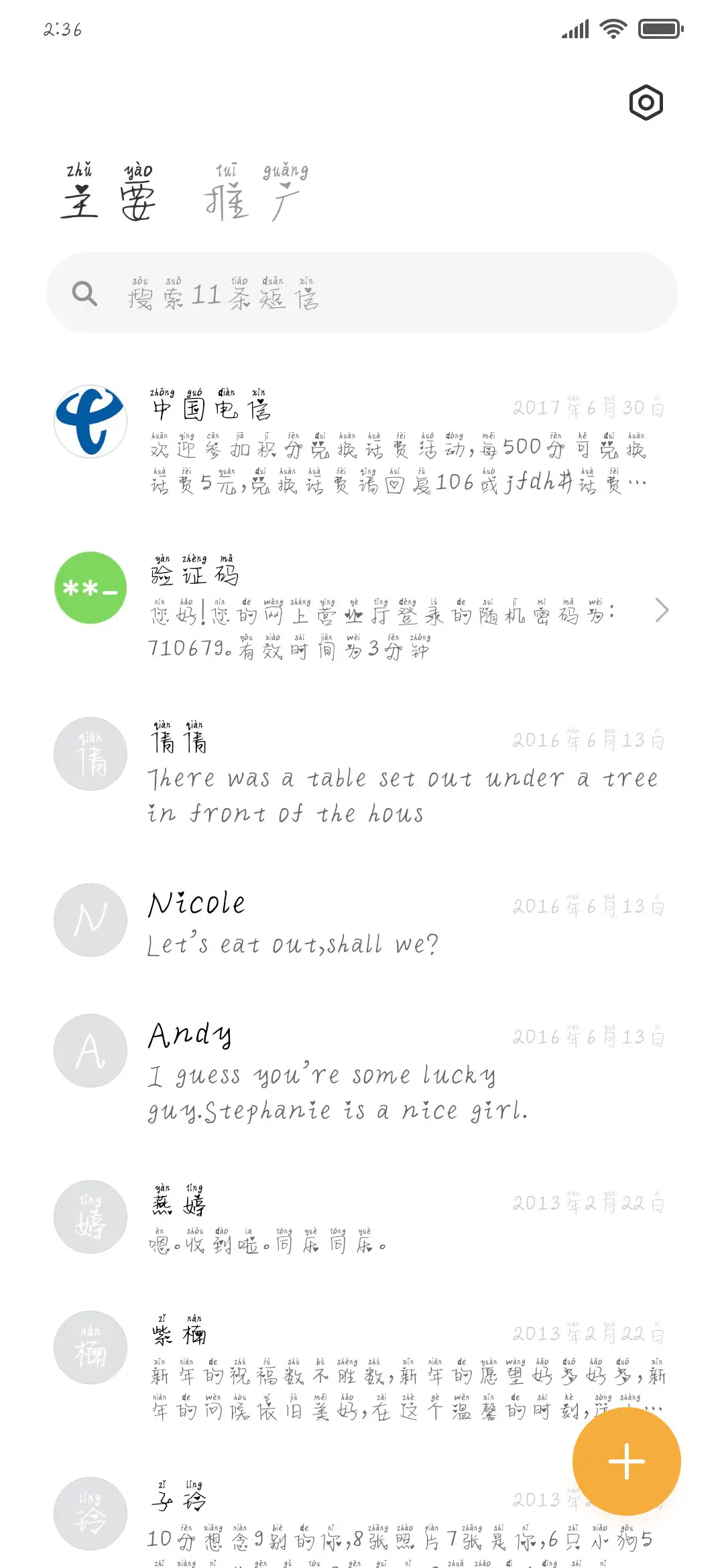Select 紫楠's avatar circle
The width and height of the screenshot is (724, 1568).
click(x=90, y=1348)
